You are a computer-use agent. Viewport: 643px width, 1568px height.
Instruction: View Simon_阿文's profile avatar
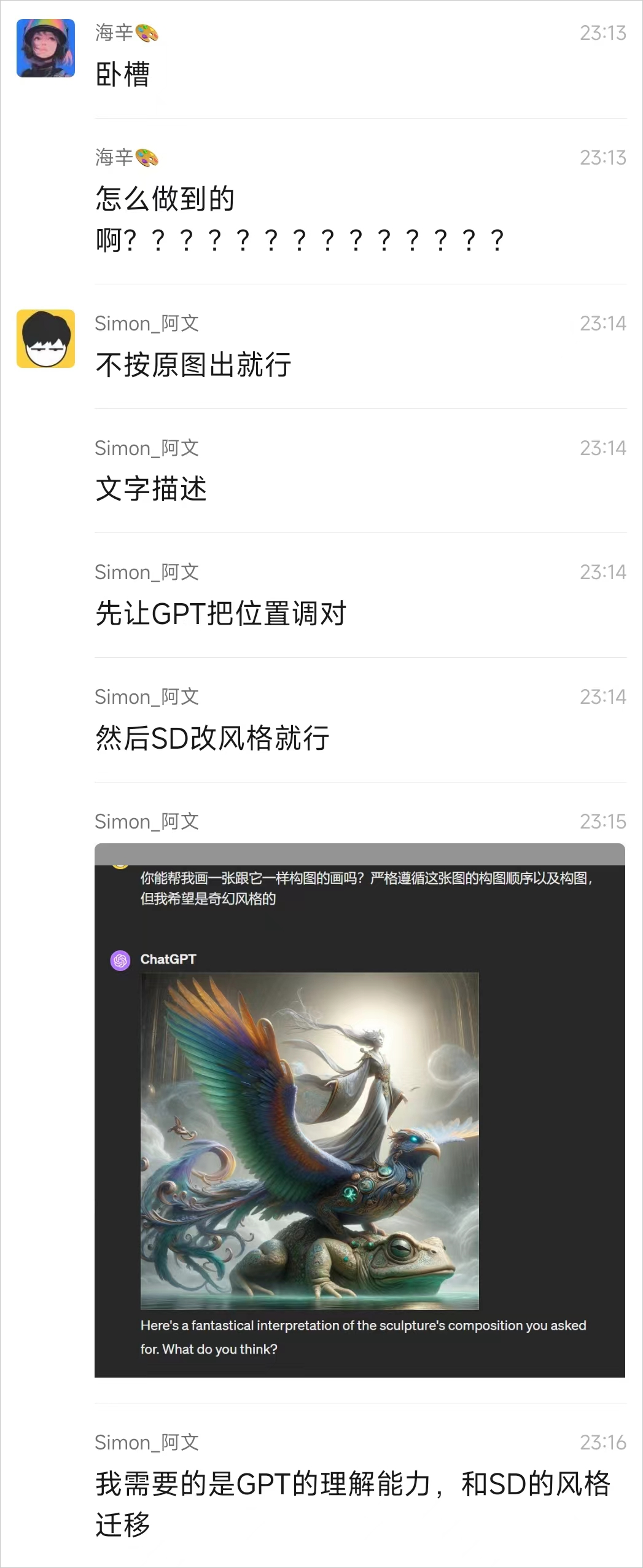tap(45, 338)
